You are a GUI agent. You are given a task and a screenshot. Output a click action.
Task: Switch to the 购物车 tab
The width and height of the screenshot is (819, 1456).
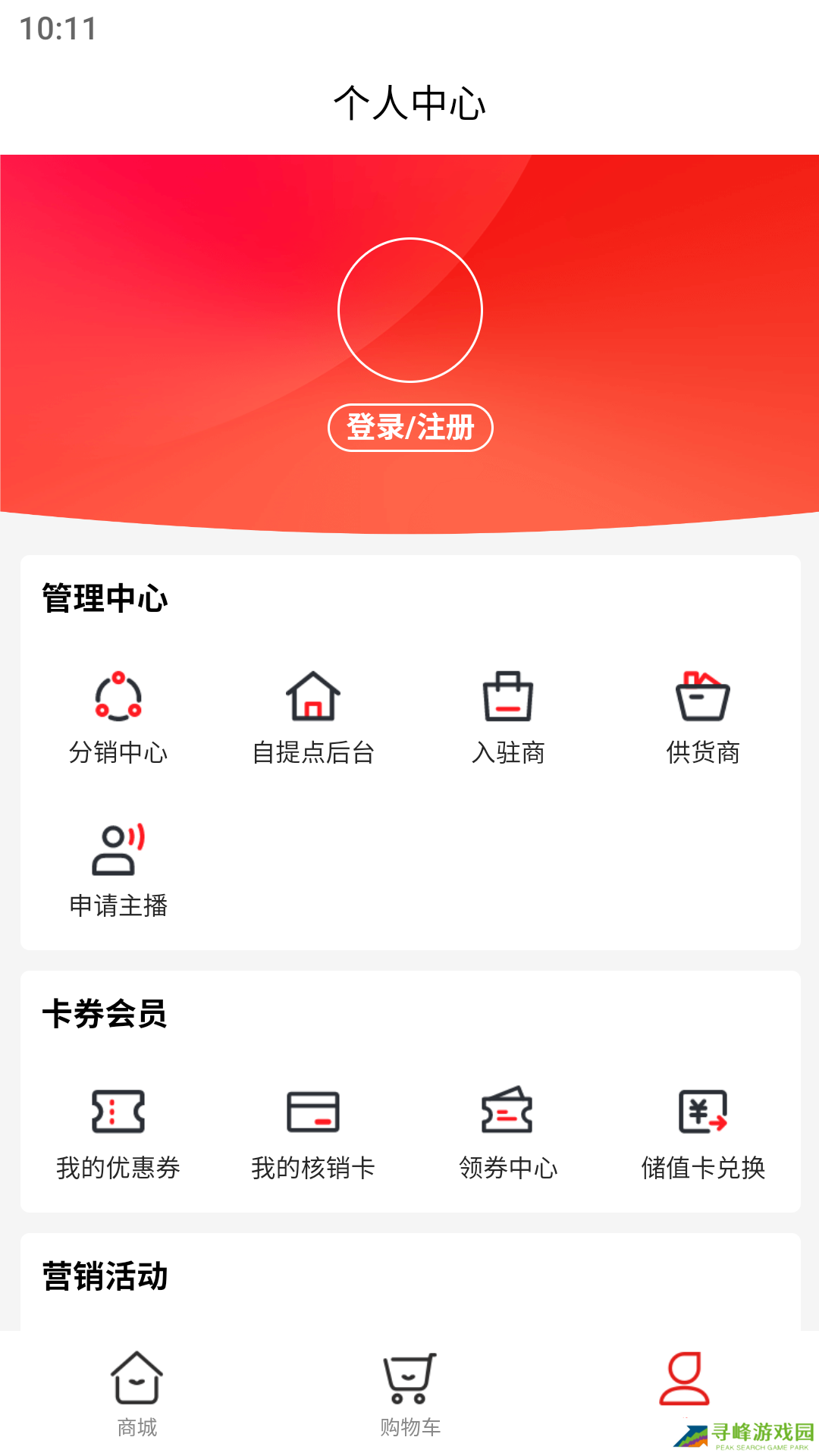point(410,1394)
